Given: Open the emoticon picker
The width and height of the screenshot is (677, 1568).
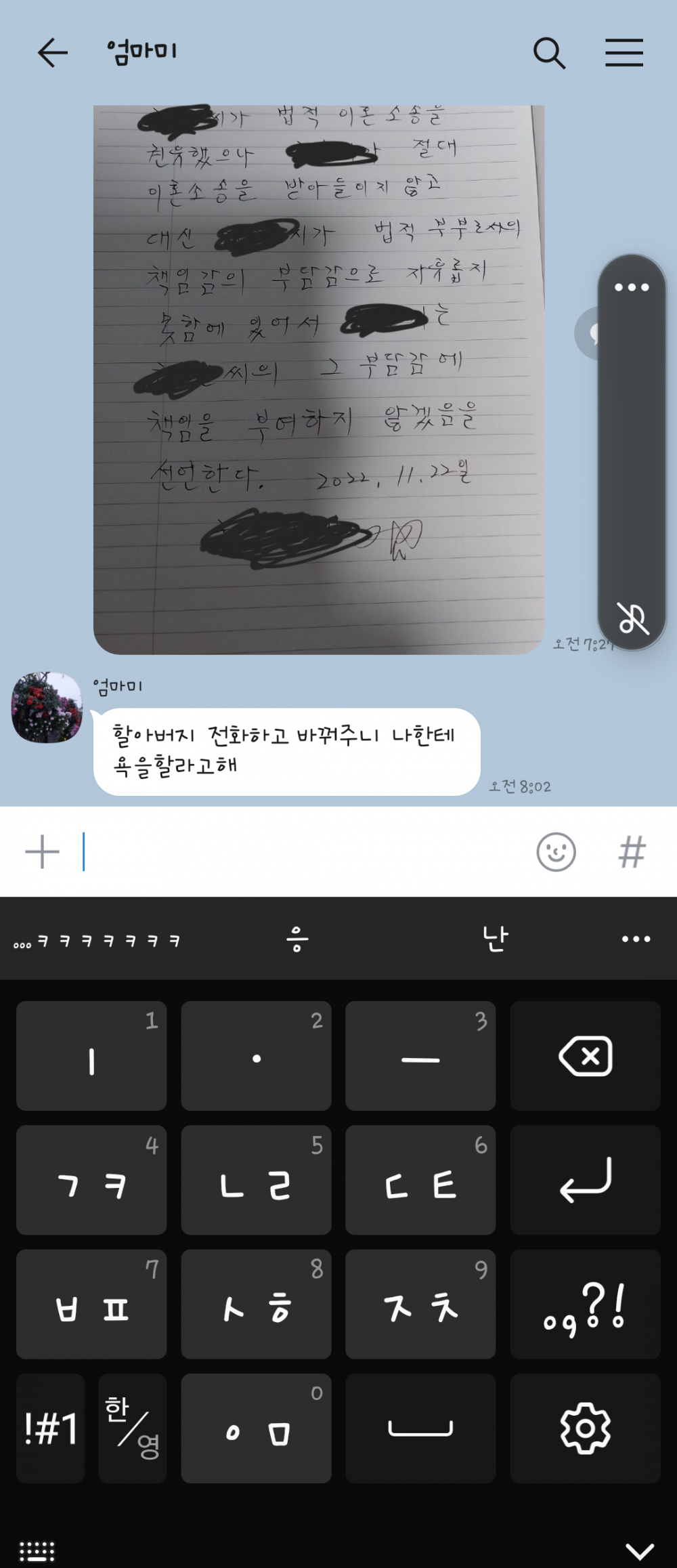Looking at the screenshot, I should pos(556,851).
